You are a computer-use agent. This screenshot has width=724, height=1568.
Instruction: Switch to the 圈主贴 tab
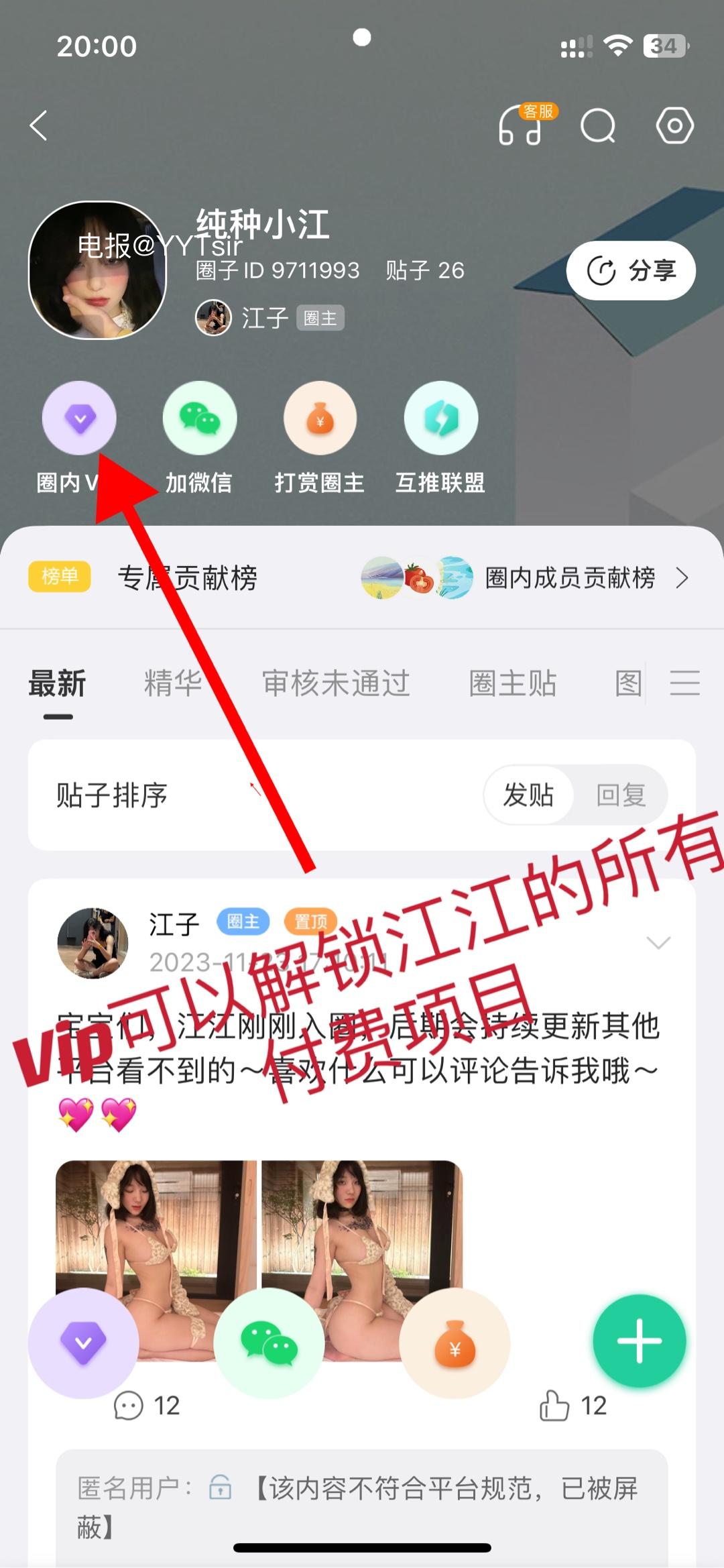coord(513,683)
